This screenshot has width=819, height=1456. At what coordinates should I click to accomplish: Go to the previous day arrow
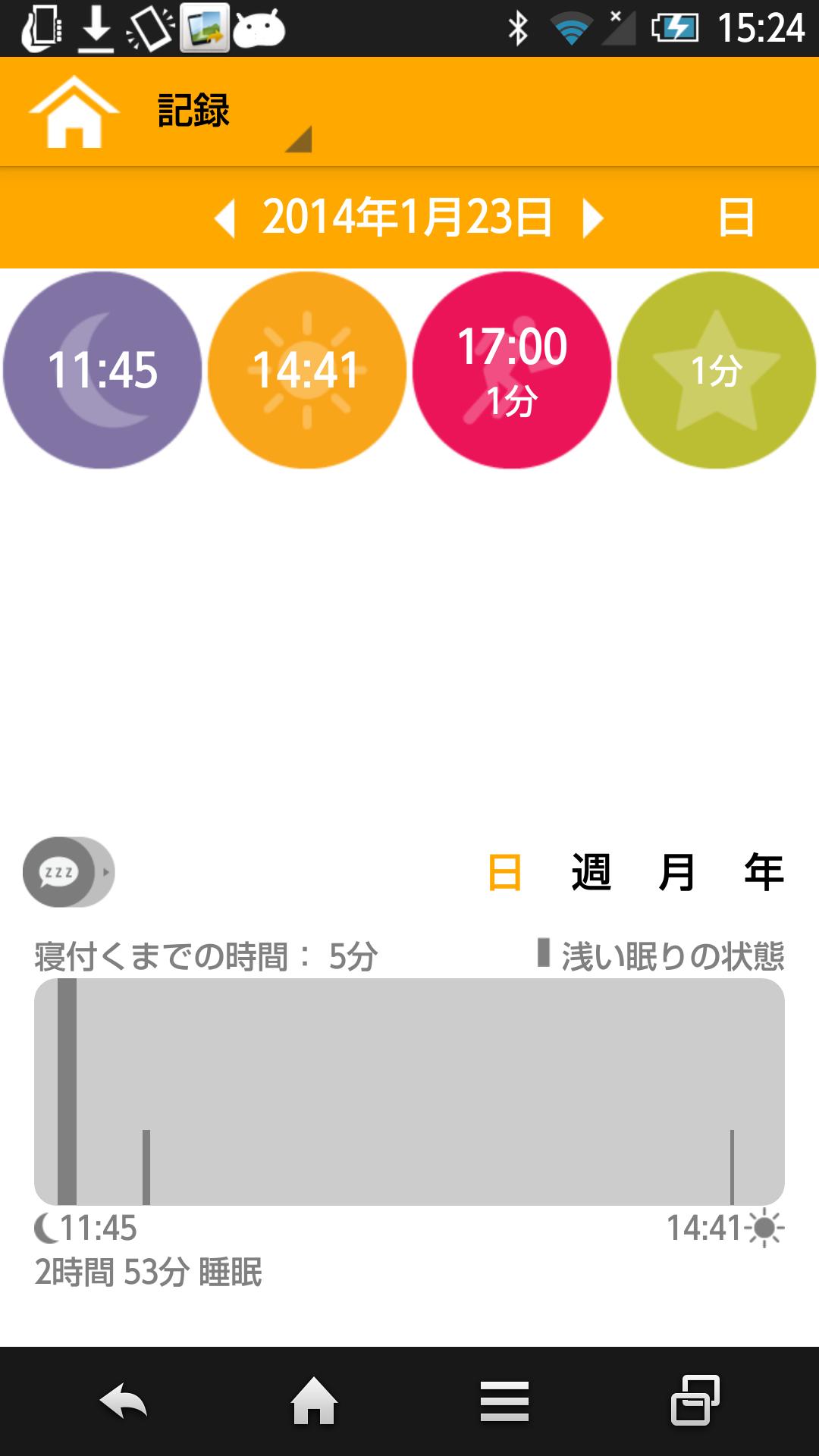pyautogui.click(x=224, y=218)
